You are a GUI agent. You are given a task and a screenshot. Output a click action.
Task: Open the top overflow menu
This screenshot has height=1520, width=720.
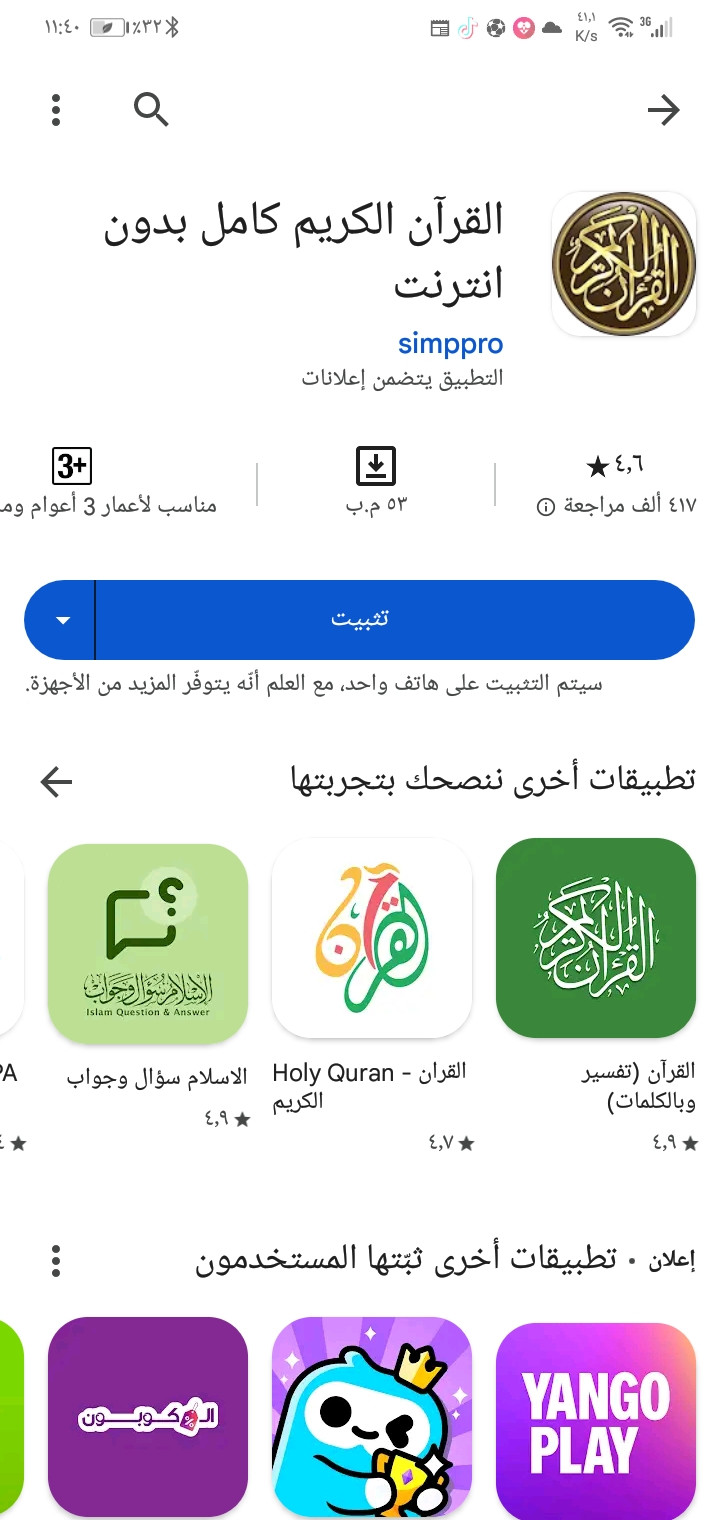point(56,110)
